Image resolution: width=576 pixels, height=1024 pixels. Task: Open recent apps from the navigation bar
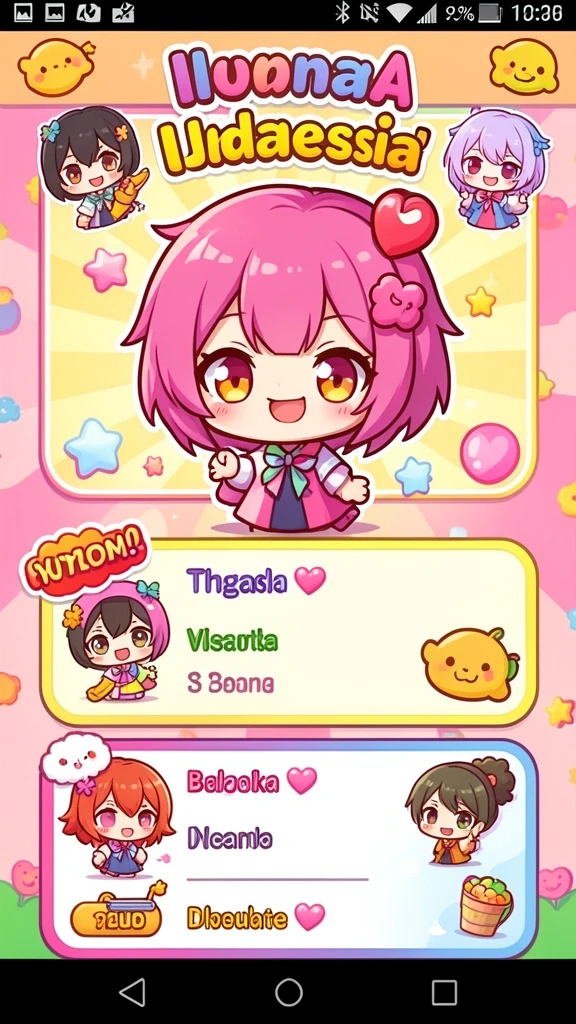click(444, 992)
